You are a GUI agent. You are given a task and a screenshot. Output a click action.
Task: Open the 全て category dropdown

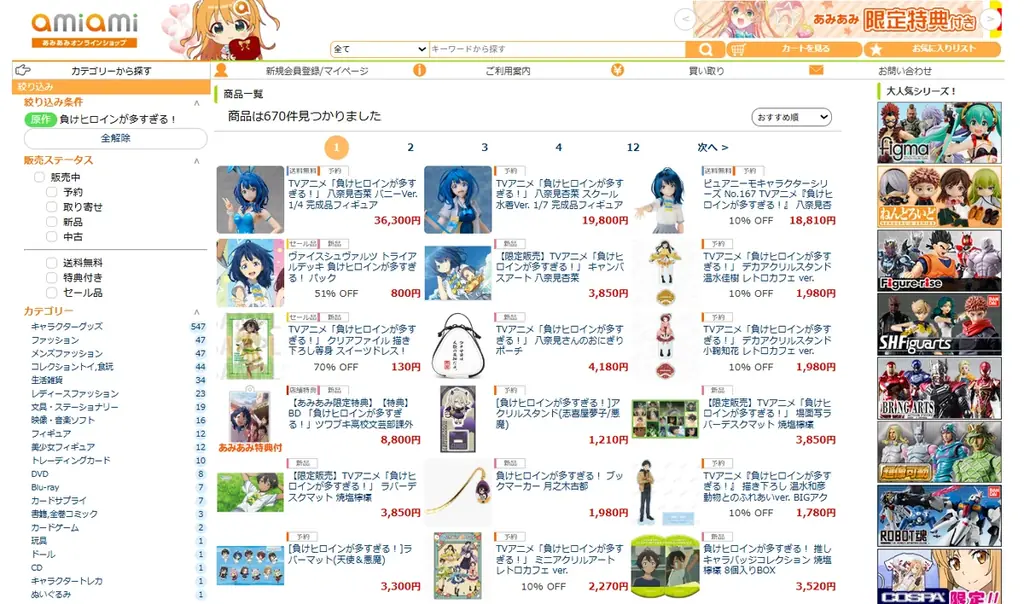point(379,49)
